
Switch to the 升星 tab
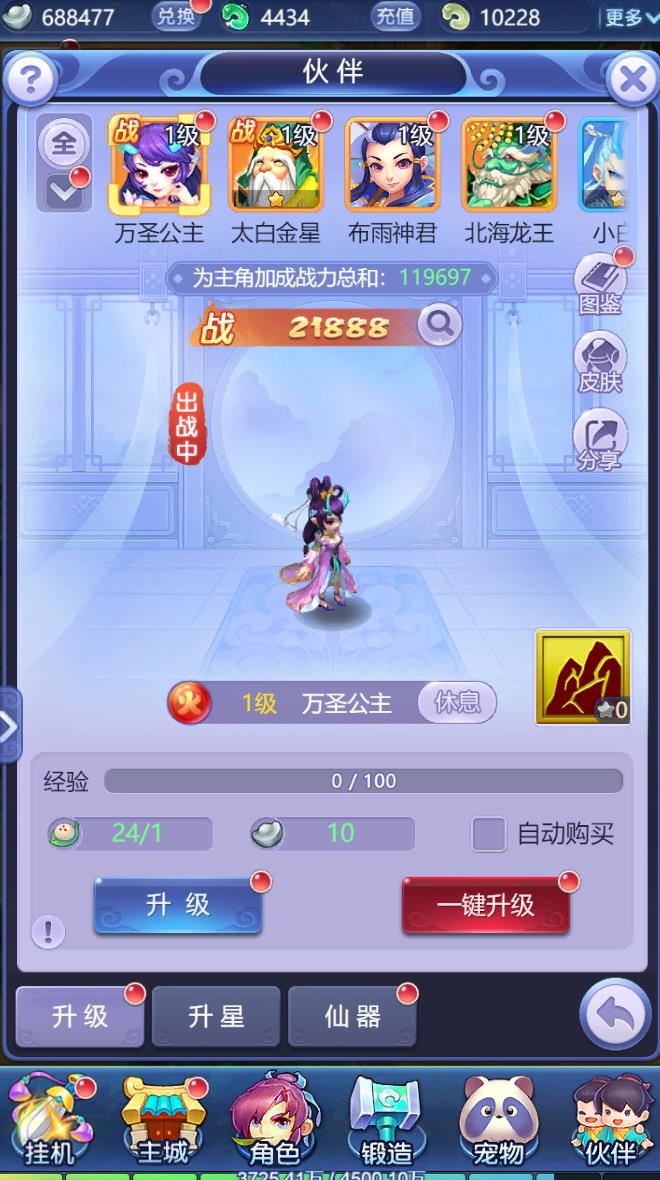(216, 1016)
